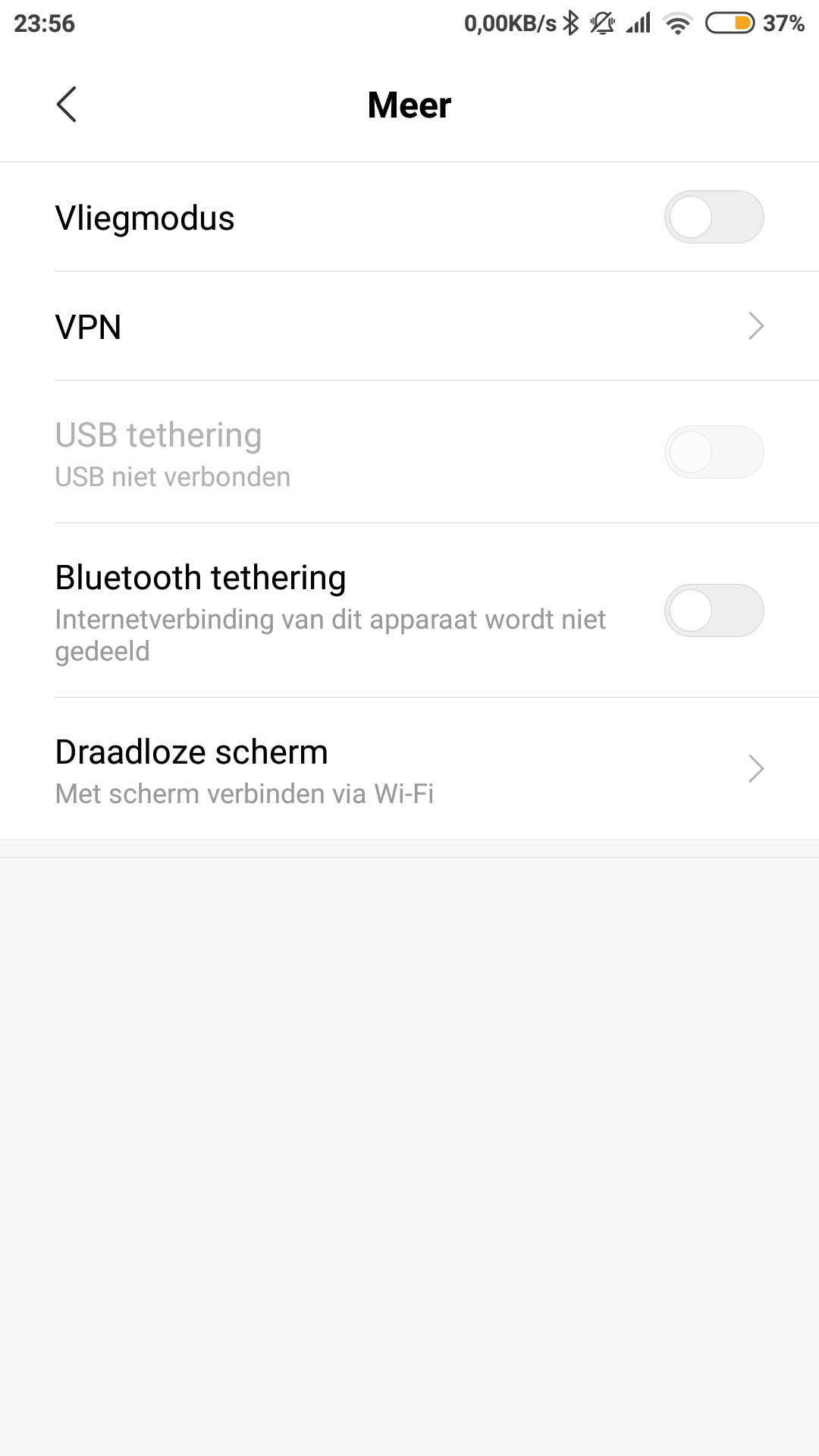Open Draadloze scherm settings

[409, 769]
